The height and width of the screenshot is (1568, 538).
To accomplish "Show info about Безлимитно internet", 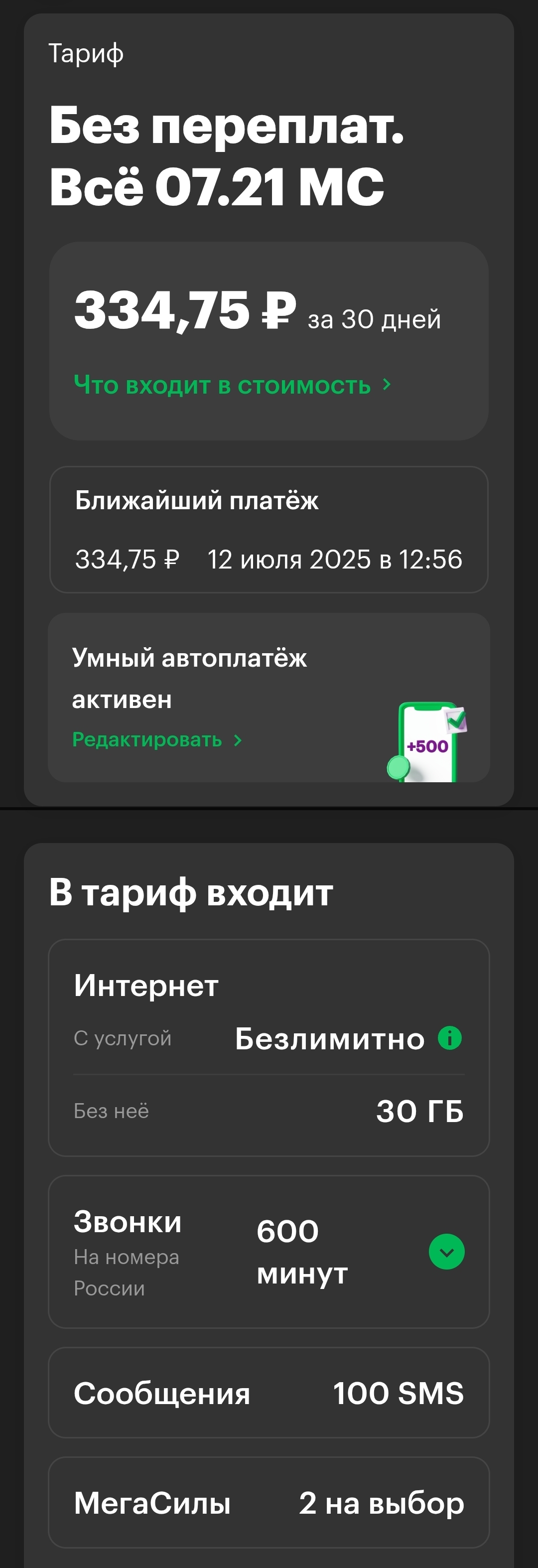I will [450, 1038].
